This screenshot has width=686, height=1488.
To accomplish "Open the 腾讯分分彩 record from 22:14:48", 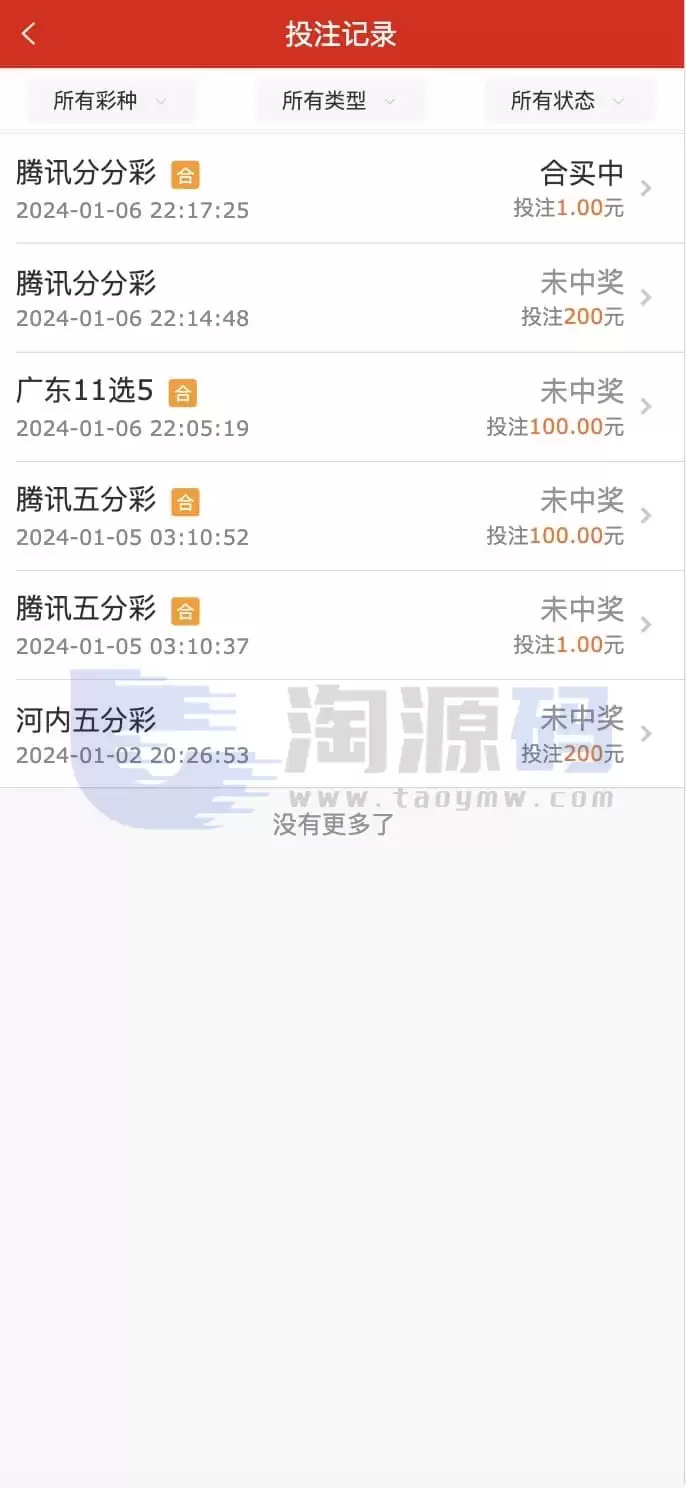I will [x=342, y=298].
